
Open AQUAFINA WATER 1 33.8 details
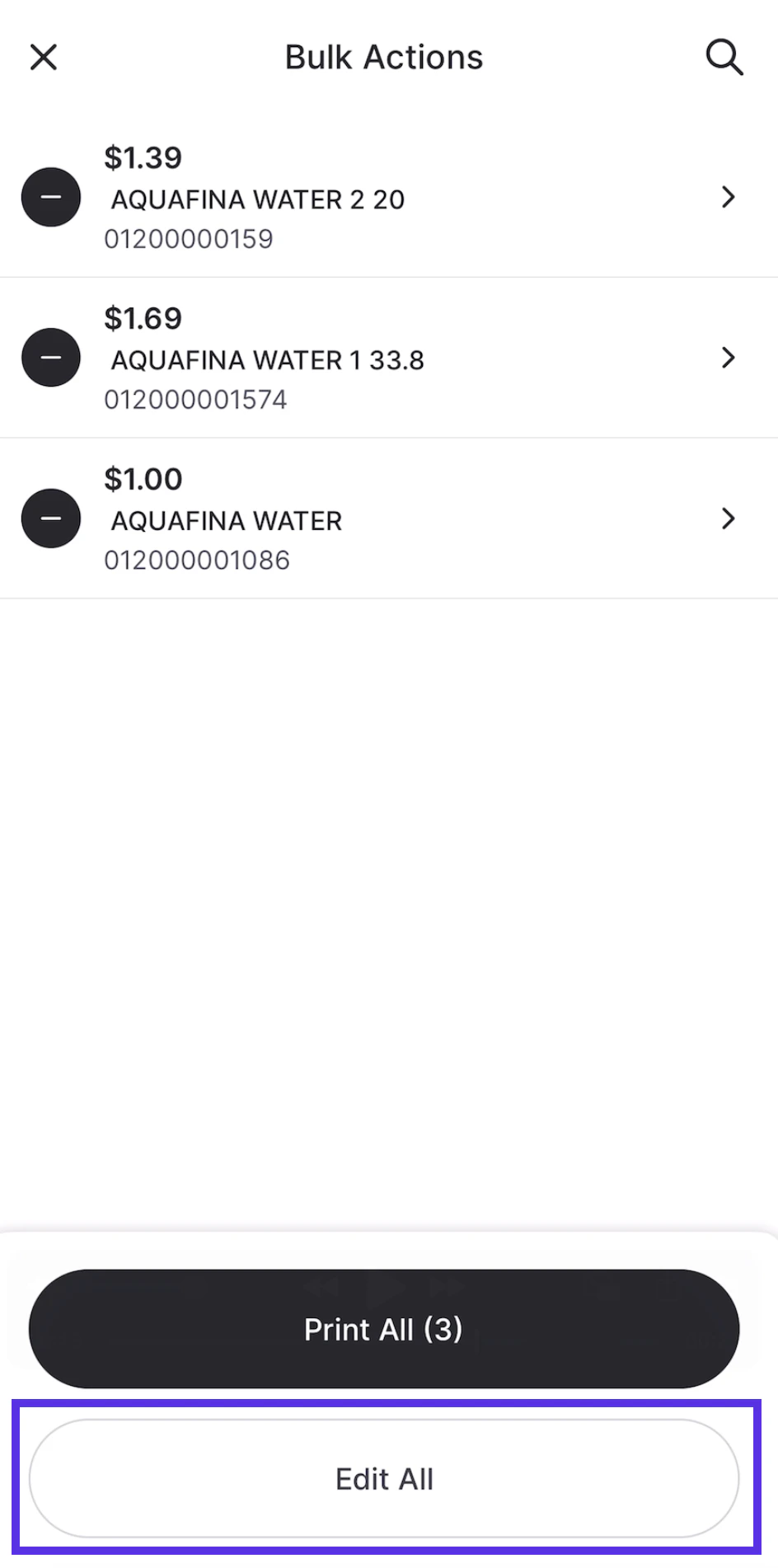727,358
